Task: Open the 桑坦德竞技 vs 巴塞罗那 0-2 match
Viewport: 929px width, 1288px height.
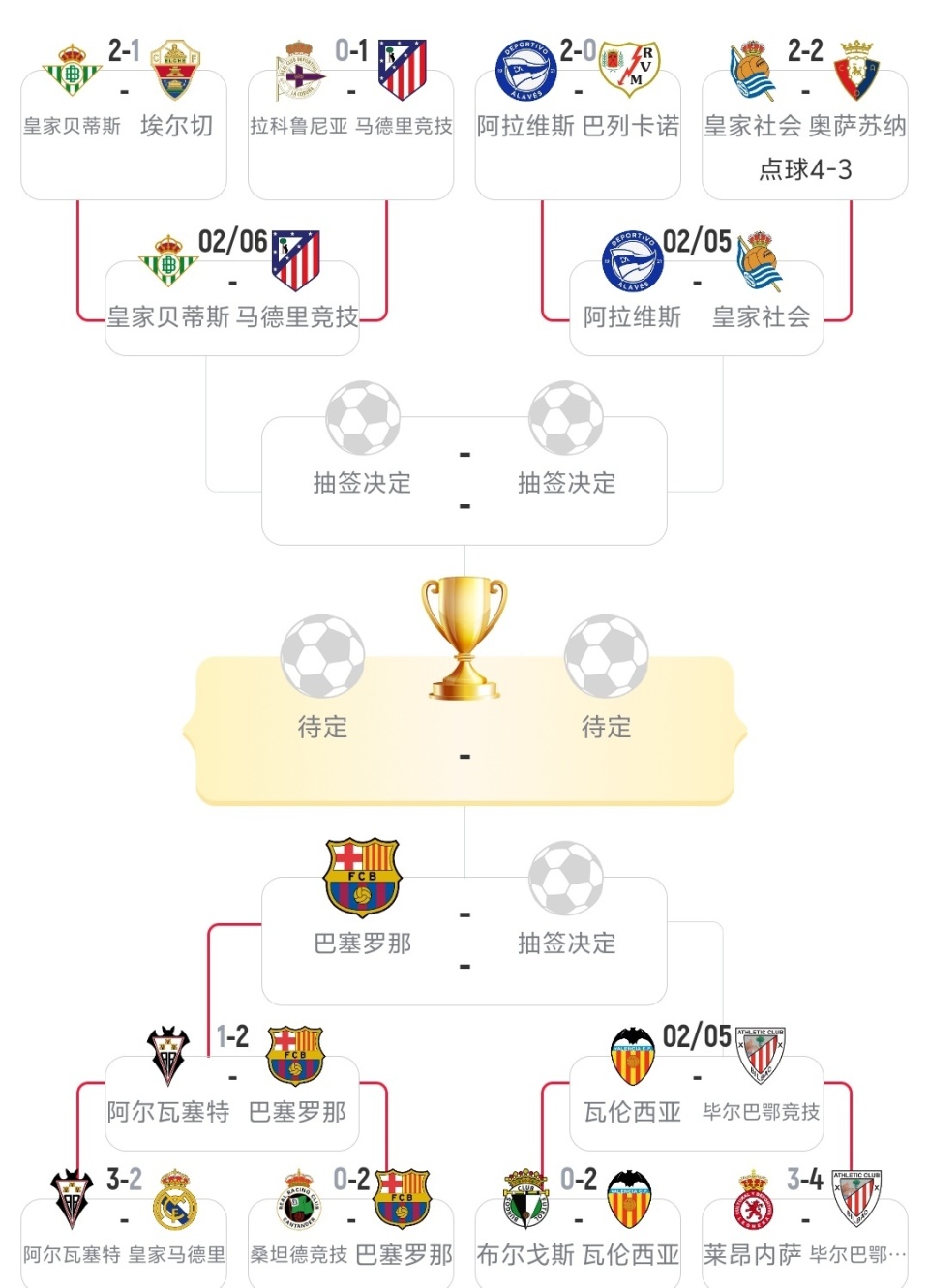Action: click(350, 1243)
